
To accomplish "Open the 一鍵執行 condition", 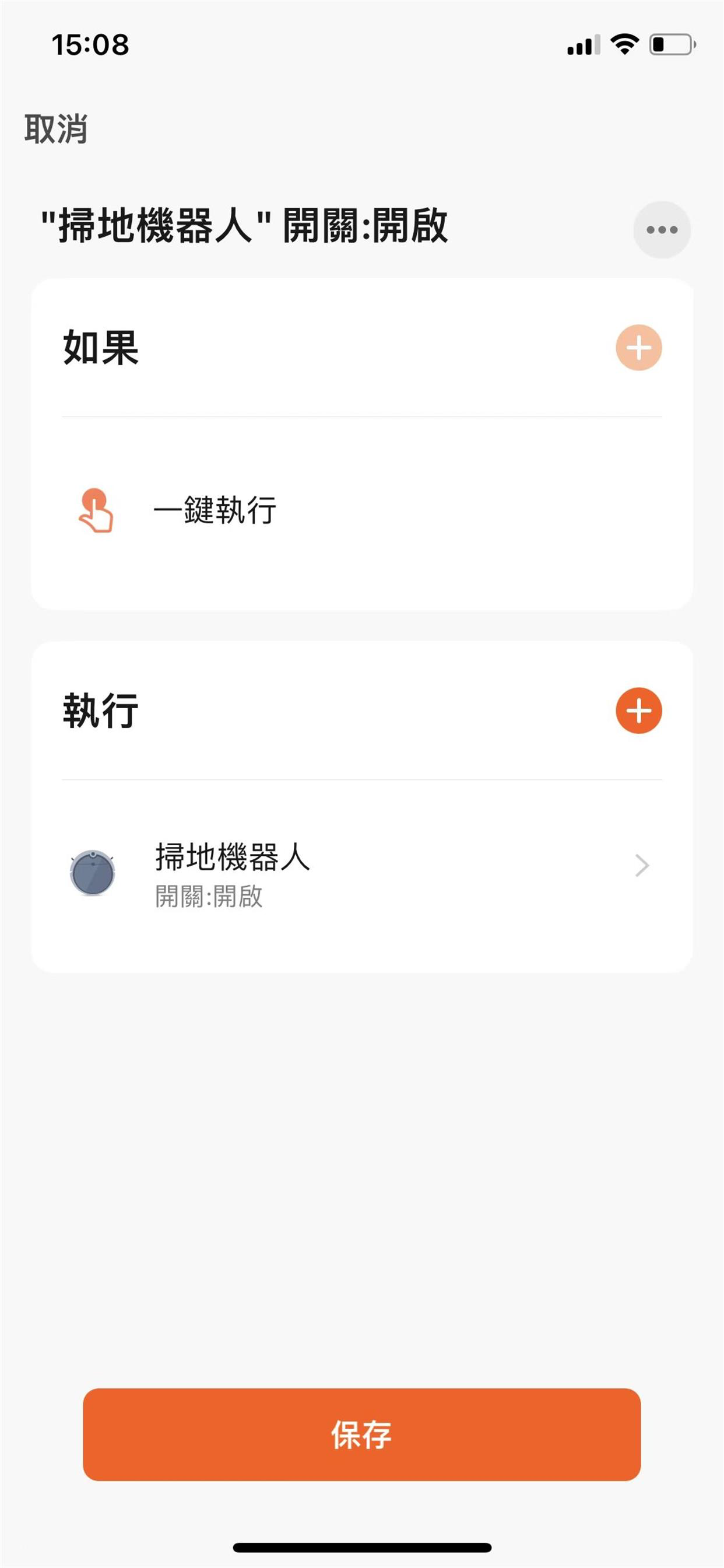I will point(361,510).
